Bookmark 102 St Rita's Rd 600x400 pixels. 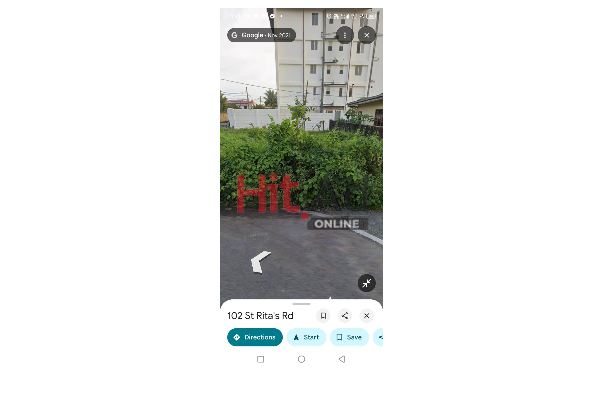click(x=323, y=315)
